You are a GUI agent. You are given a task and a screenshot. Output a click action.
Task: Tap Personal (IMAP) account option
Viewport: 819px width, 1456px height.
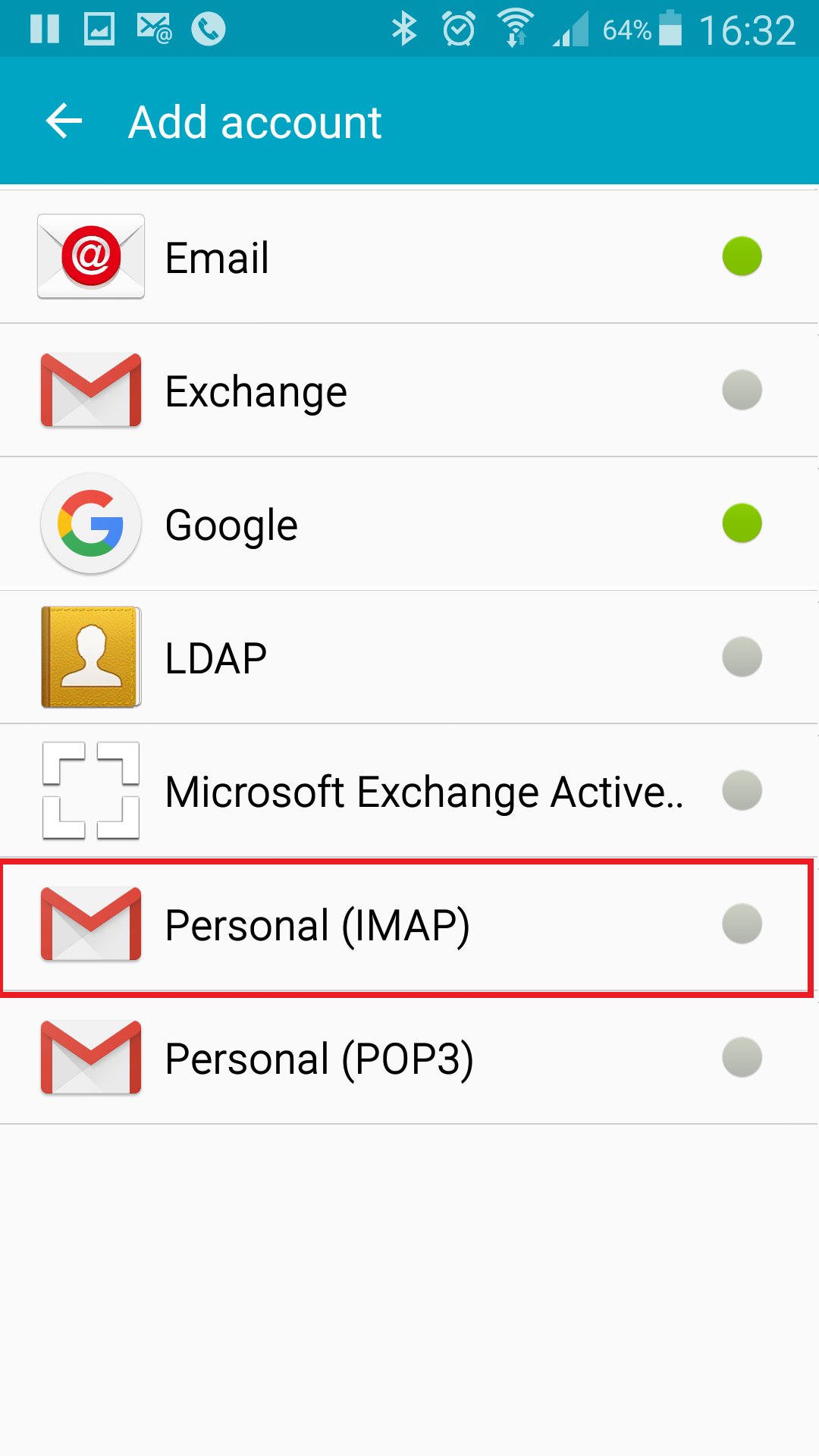click(409, 926)
